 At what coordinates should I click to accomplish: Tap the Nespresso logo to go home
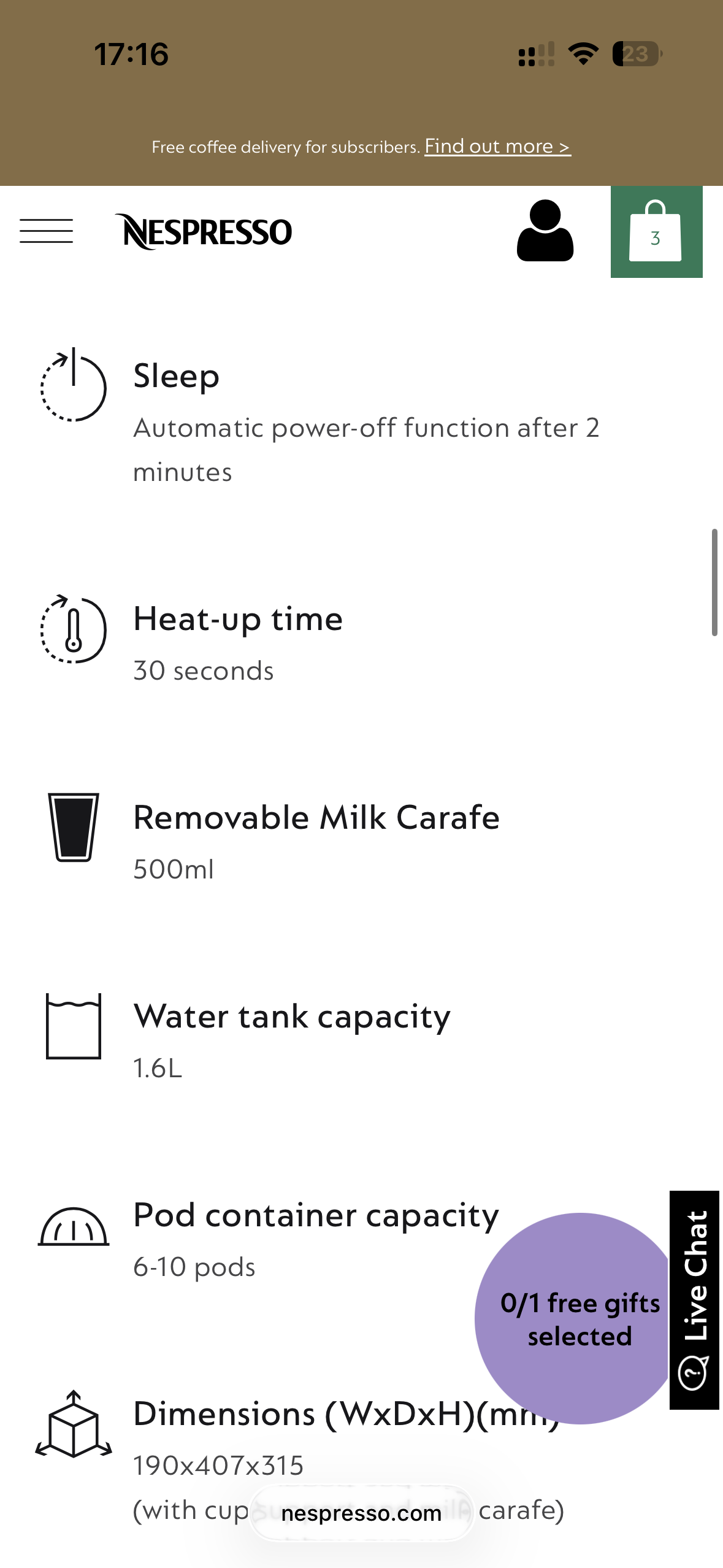point(204,231)
